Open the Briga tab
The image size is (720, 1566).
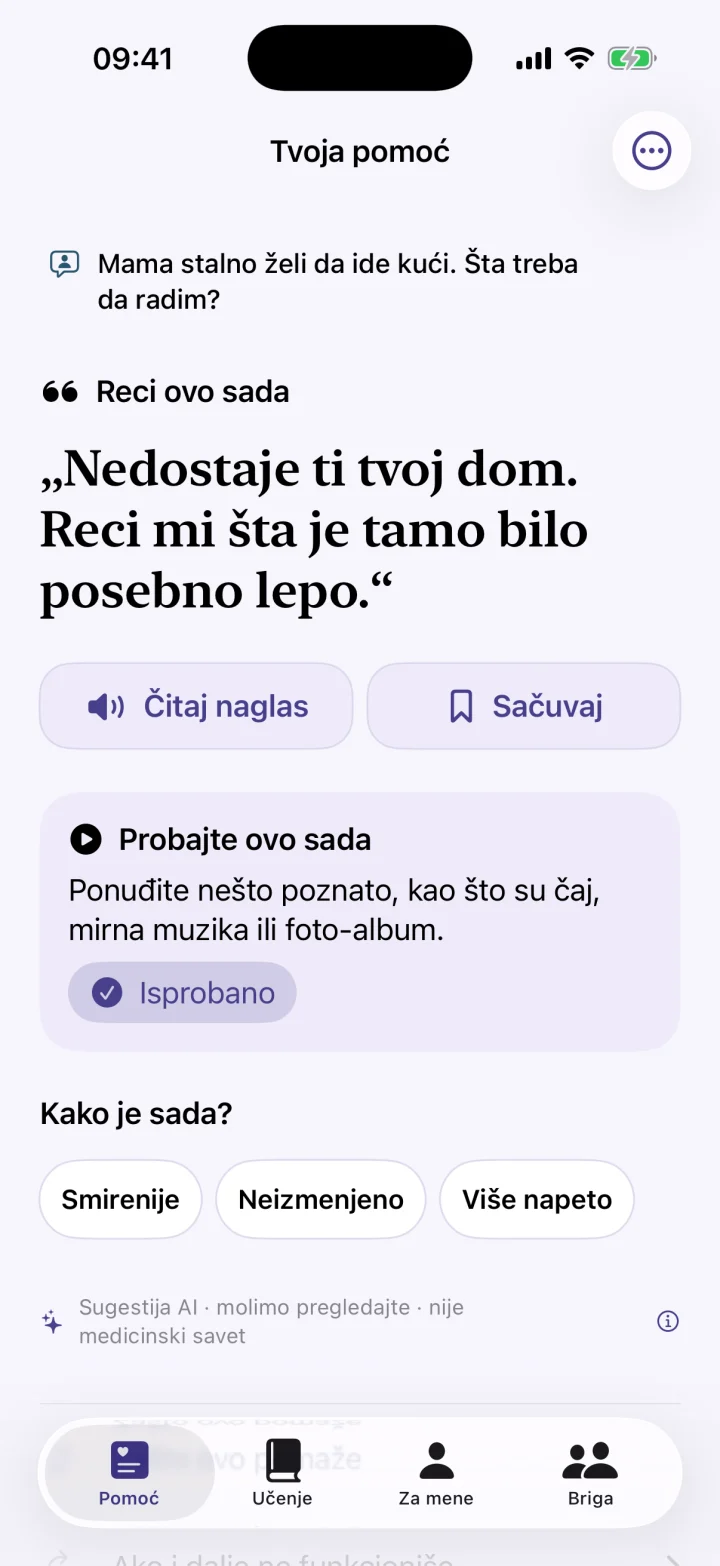pyautogui.click(x=590, y=1473)
